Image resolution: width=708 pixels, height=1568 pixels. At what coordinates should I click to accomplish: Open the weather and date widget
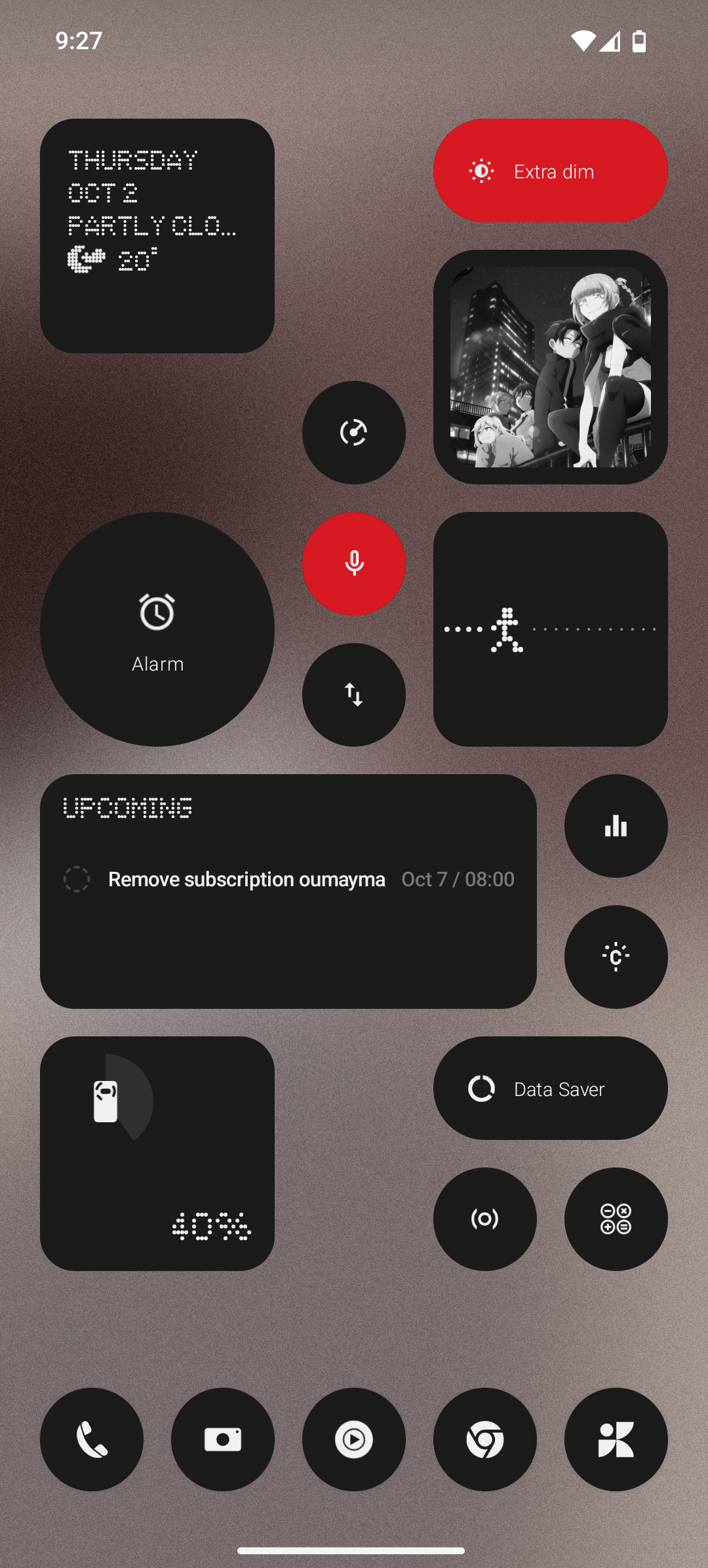click(x=157, y=236)
